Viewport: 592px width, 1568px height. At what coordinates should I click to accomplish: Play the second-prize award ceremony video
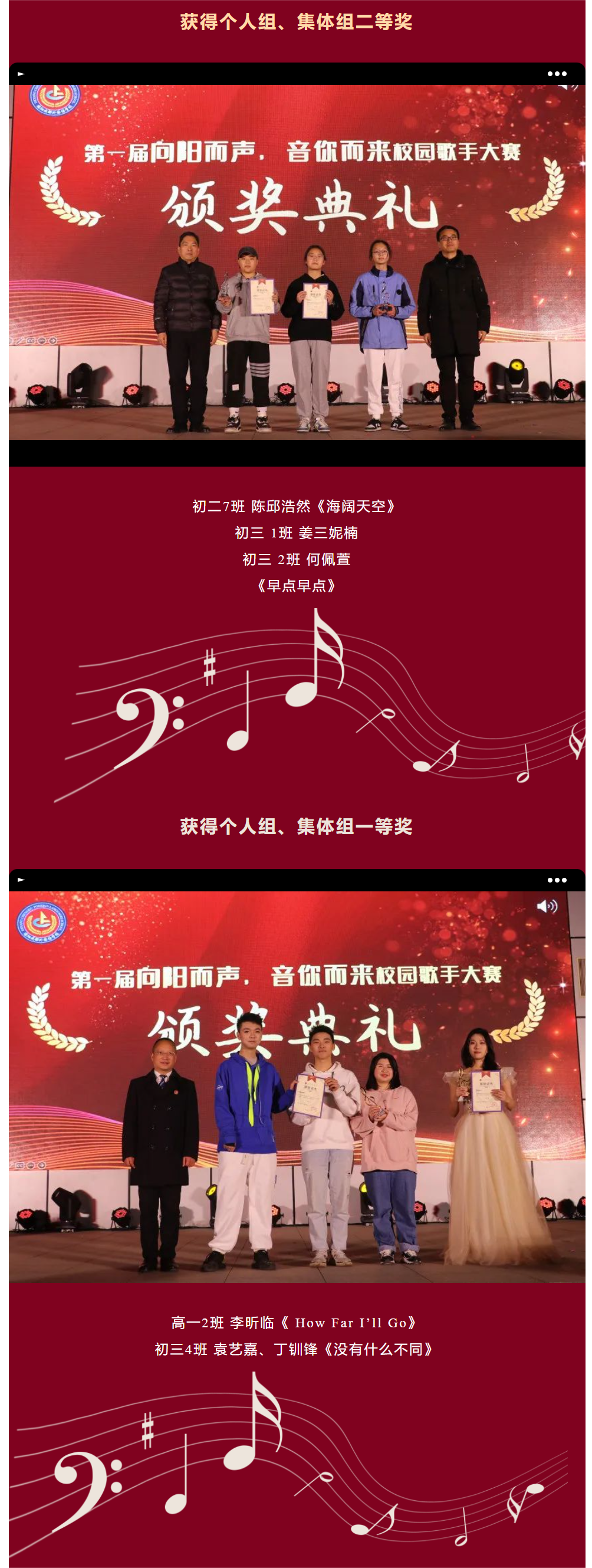tap(21, 74)
